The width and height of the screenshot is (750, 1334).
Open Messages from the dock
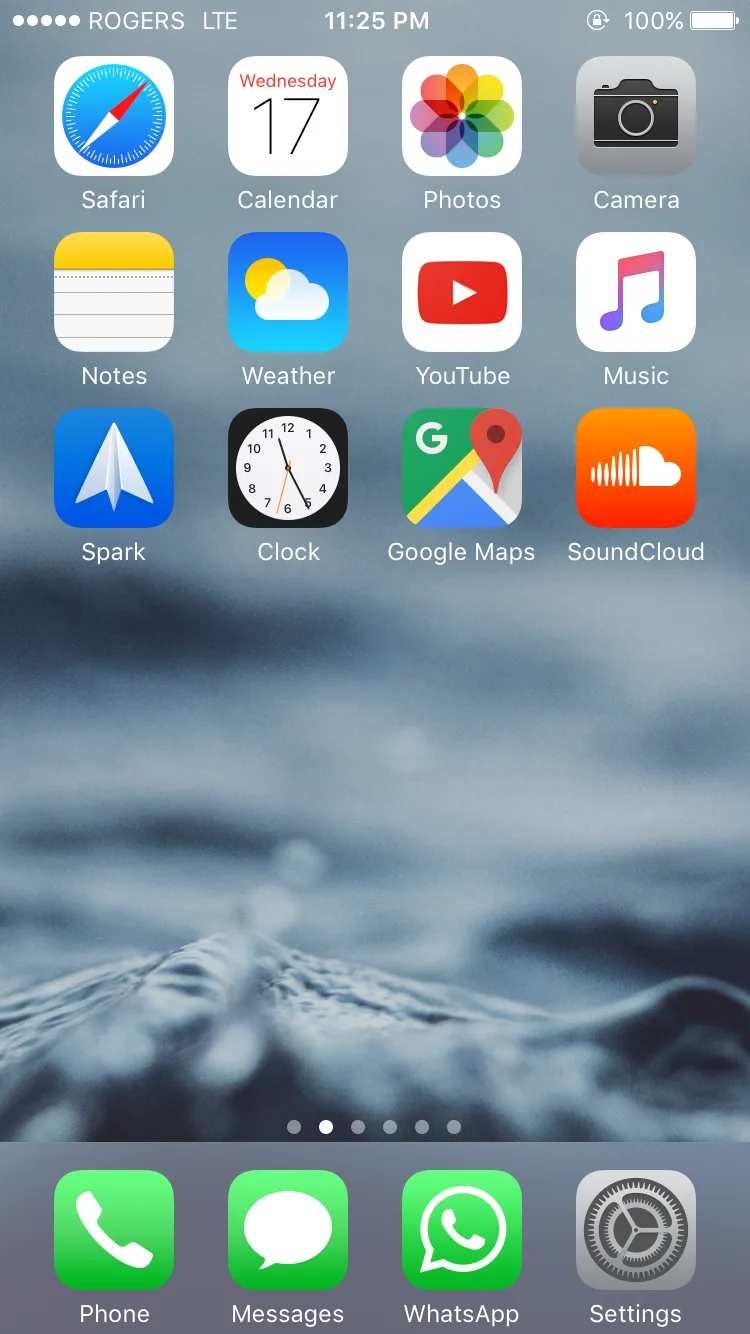(288, 1230)
